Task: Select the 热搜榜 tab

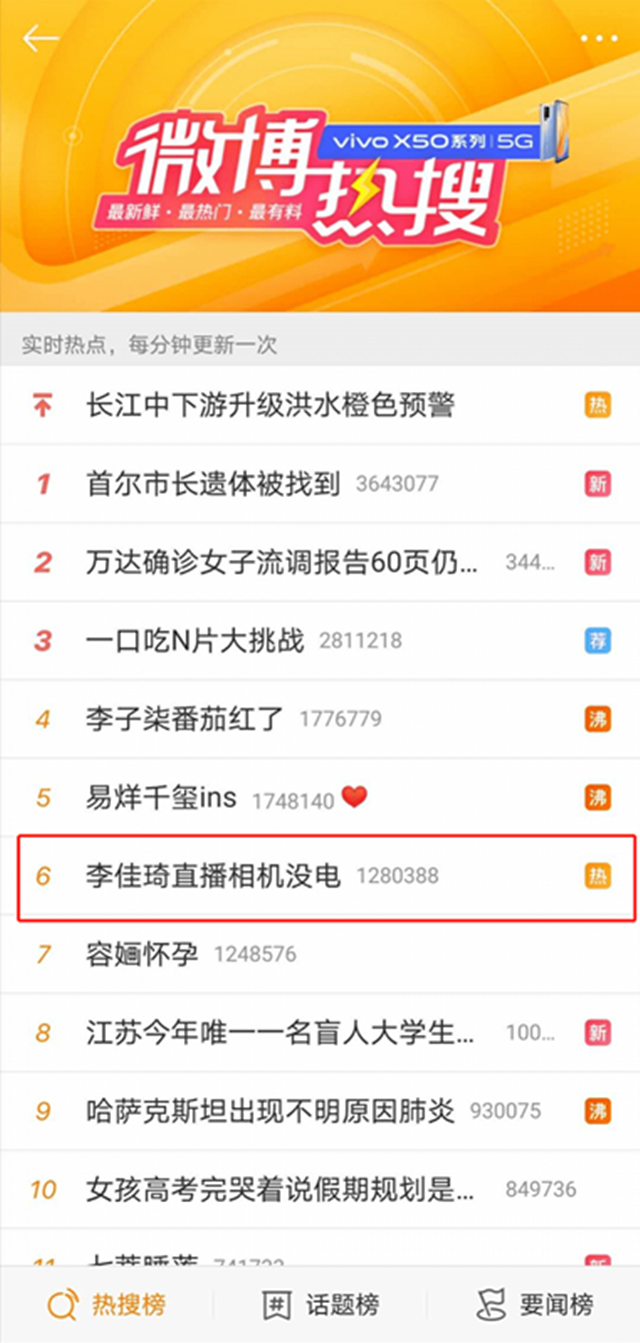Action: 107,1304
